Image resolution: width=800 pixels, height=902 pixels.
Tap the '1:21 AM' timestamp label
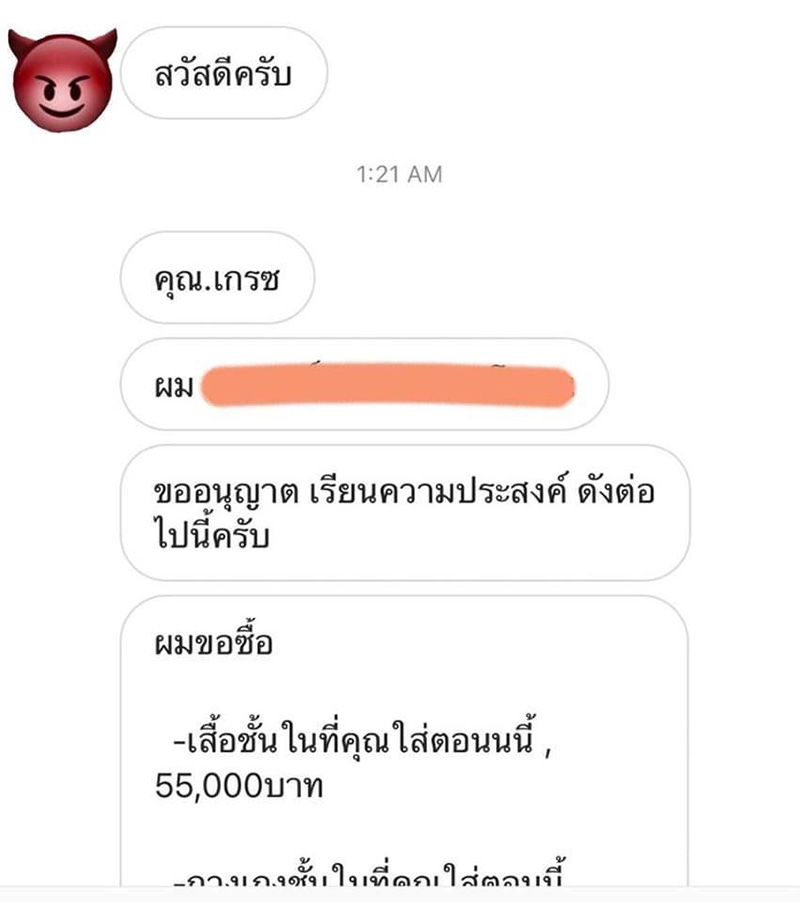tap(400, 172)
